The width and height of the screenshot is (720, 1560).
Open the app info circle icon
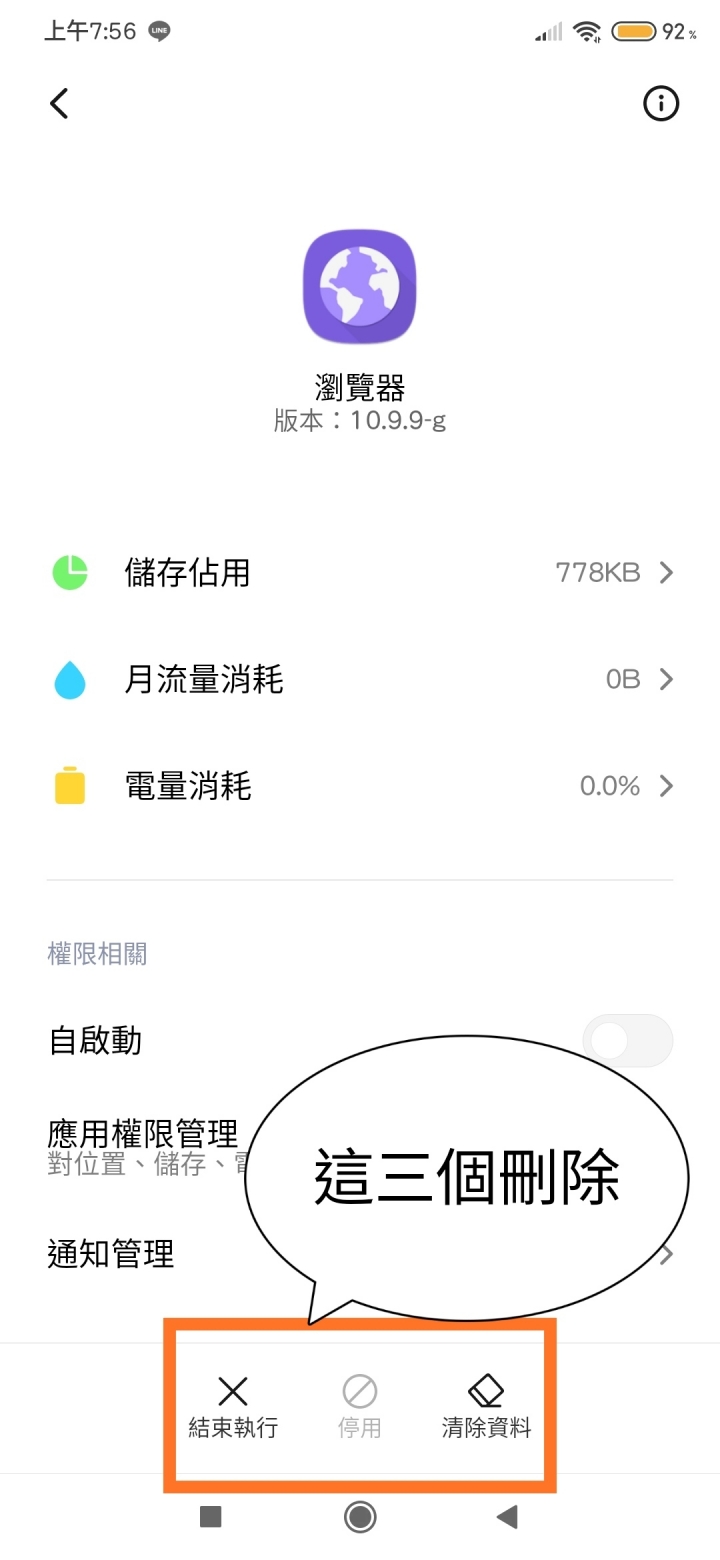(661, 103)
